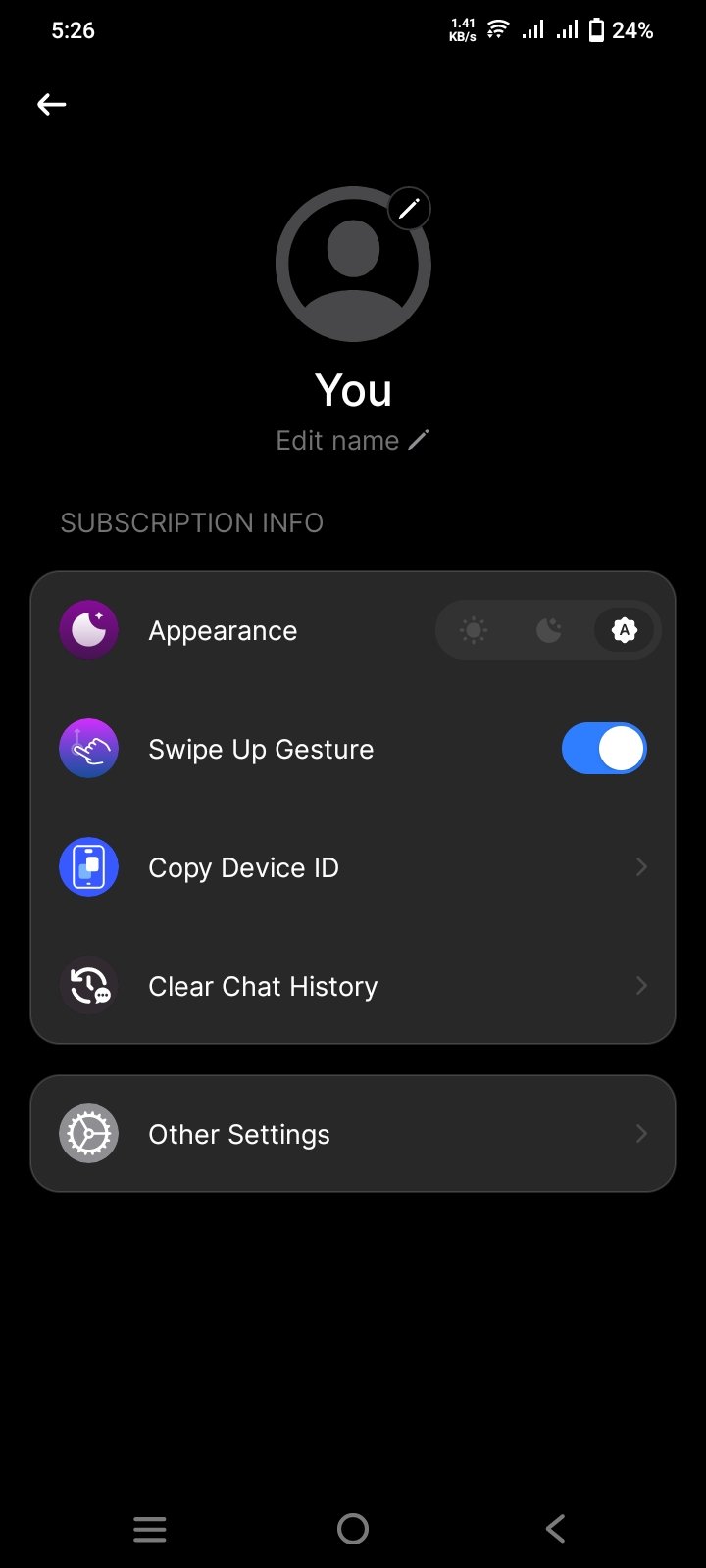Open Clear Chat History
706x1568 pixels.
tap(353, 986)
